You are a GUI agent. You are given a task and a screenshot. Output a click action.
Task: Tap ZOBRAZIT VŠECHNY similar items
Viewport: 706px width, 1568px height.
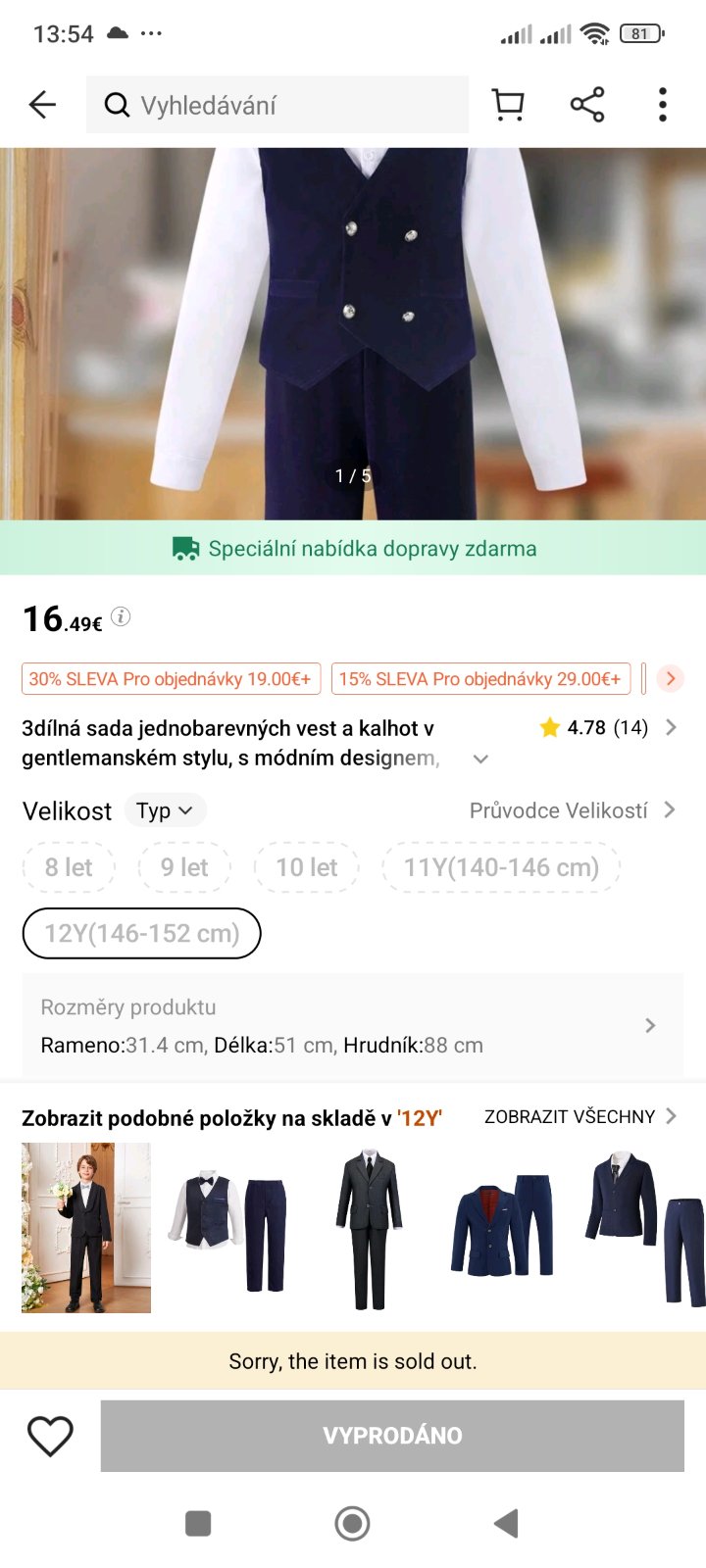580,1116
